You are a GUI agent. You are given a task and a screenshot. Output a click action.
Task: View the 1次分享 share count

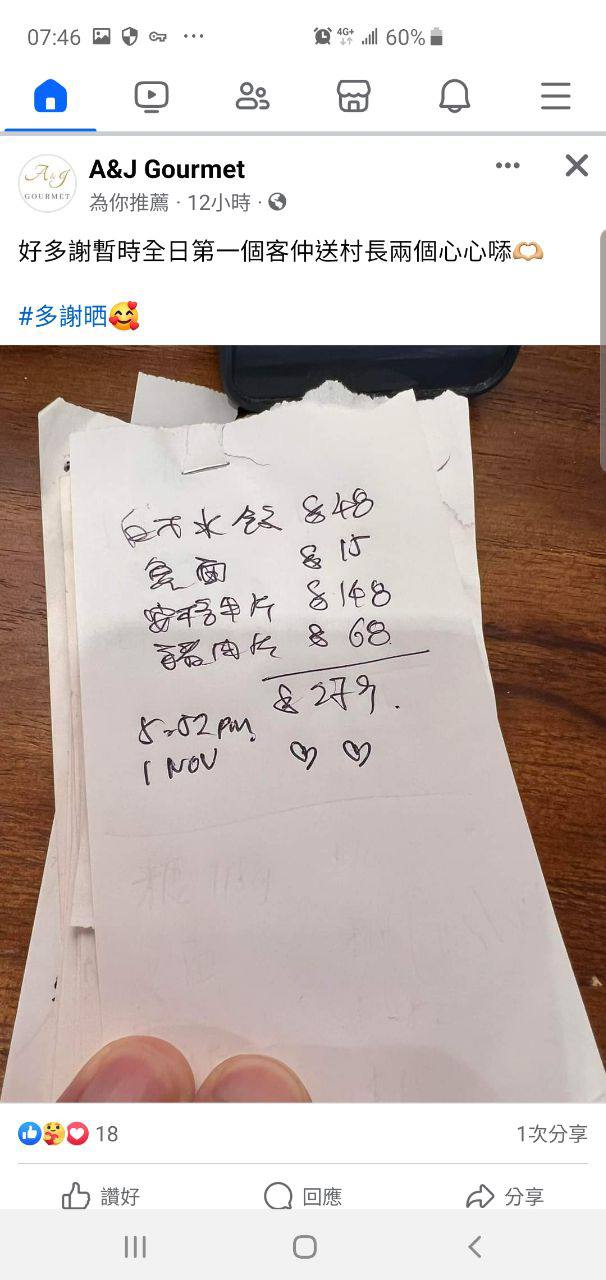[551, 1133]
